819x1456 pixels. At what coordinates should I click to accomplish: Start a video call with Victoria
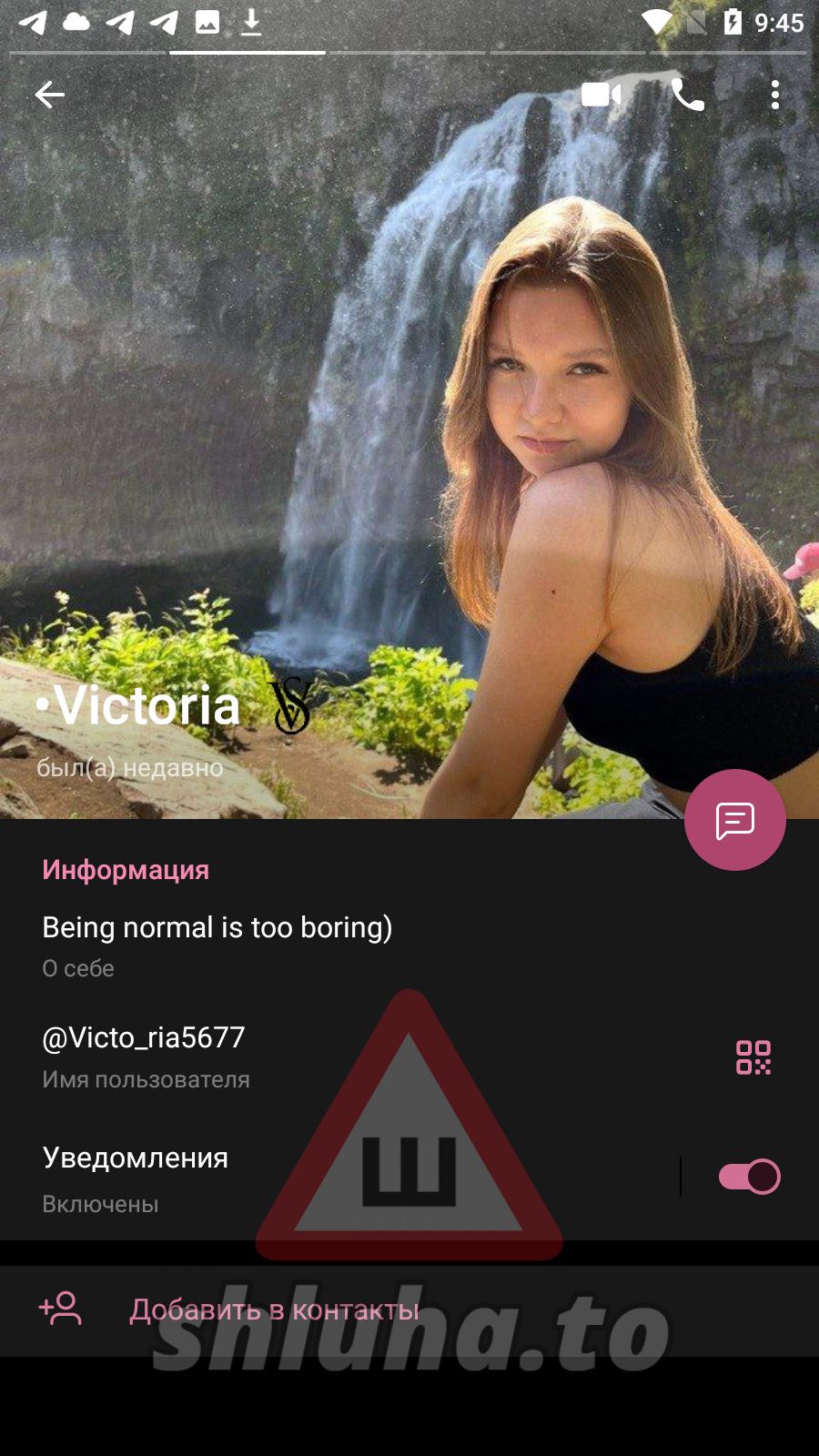coord(601,95)
